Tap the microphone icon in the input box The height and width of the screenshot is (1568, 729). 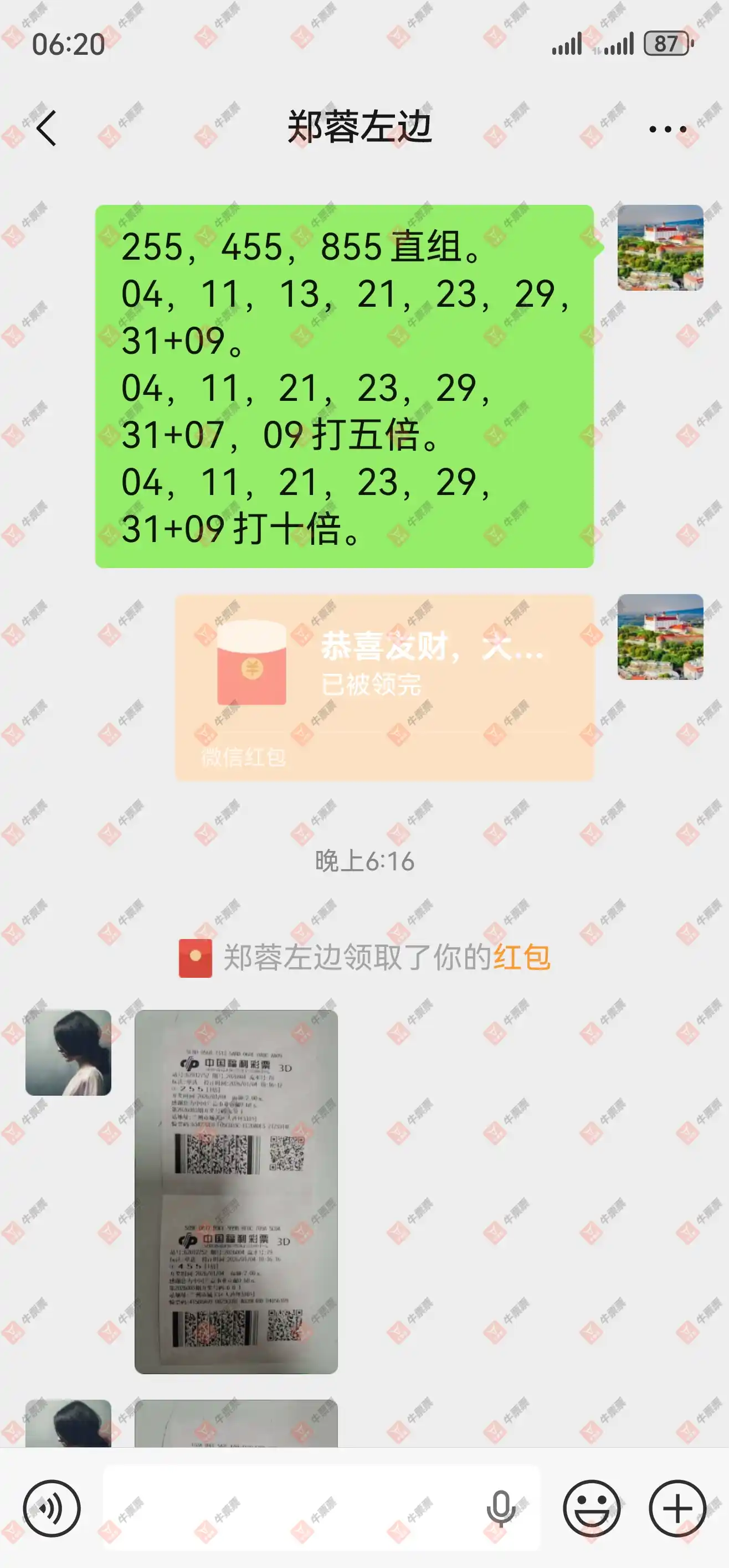(x=501, y=1508)
